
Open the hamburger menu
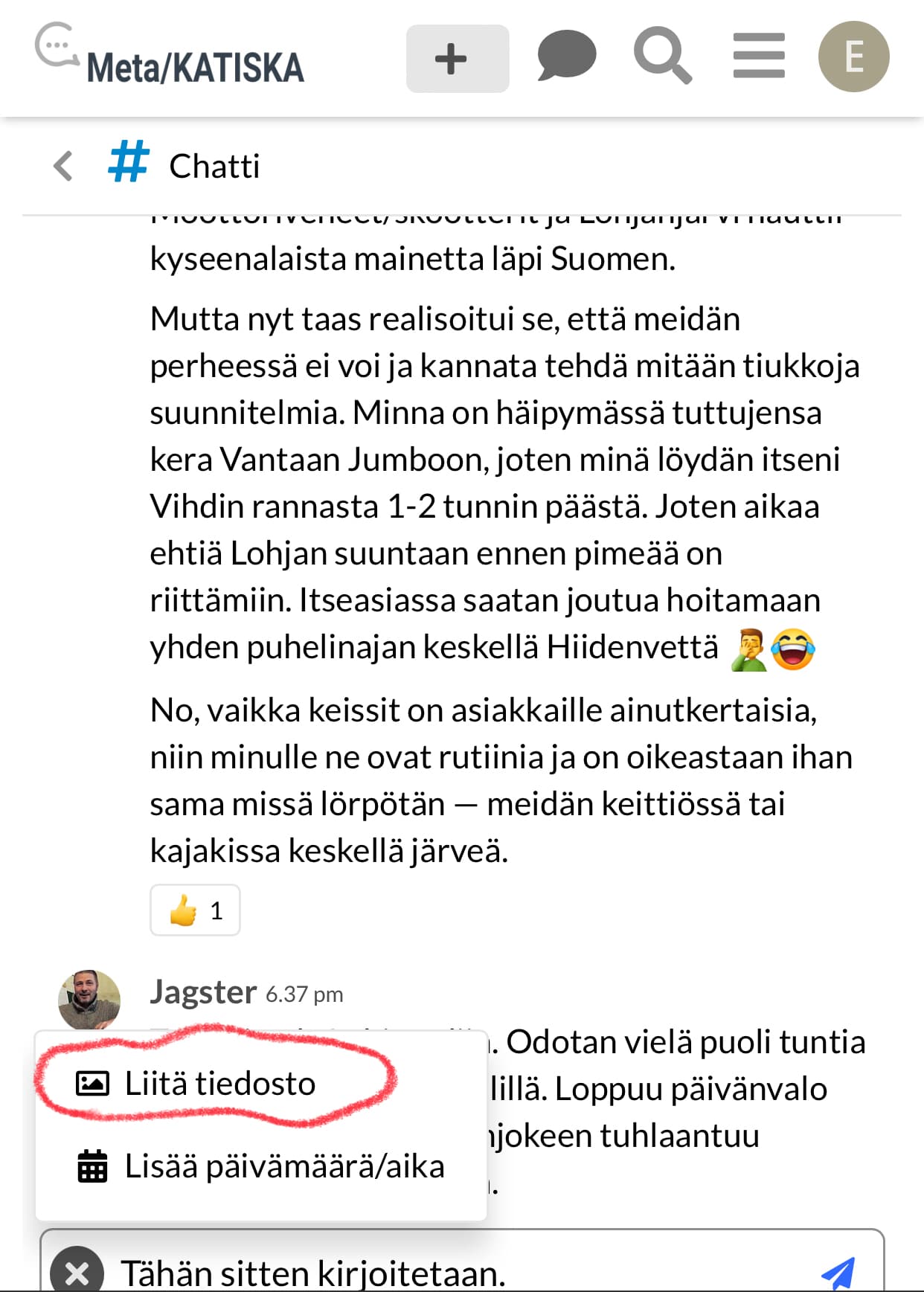click(x=758, y=57)
